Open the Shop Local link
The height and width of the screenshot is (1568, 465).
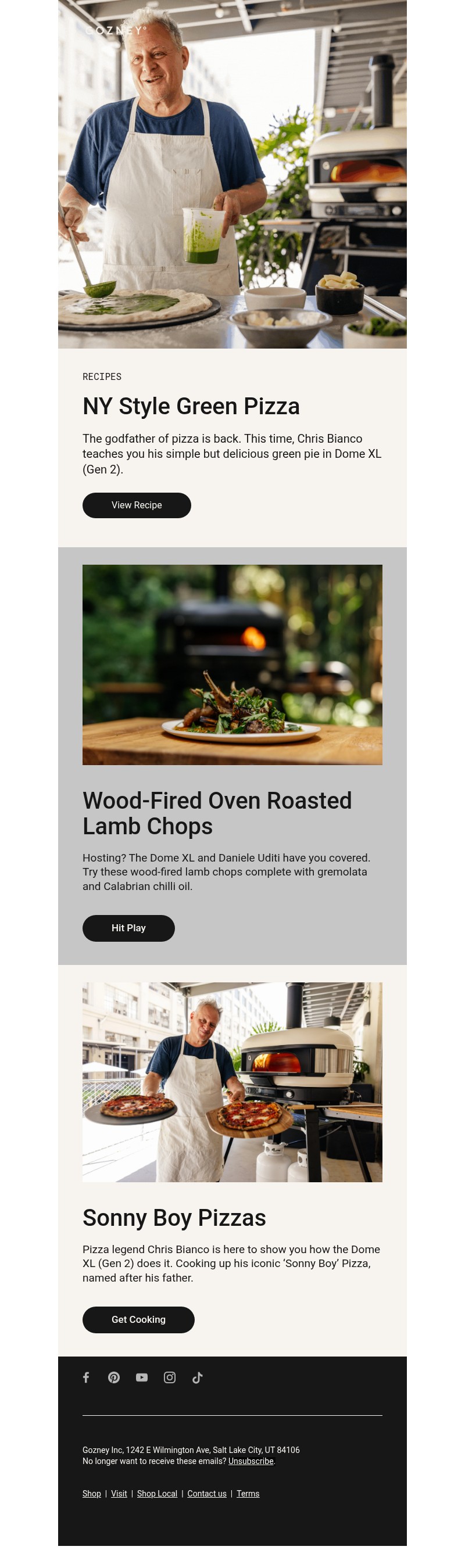157,1493
